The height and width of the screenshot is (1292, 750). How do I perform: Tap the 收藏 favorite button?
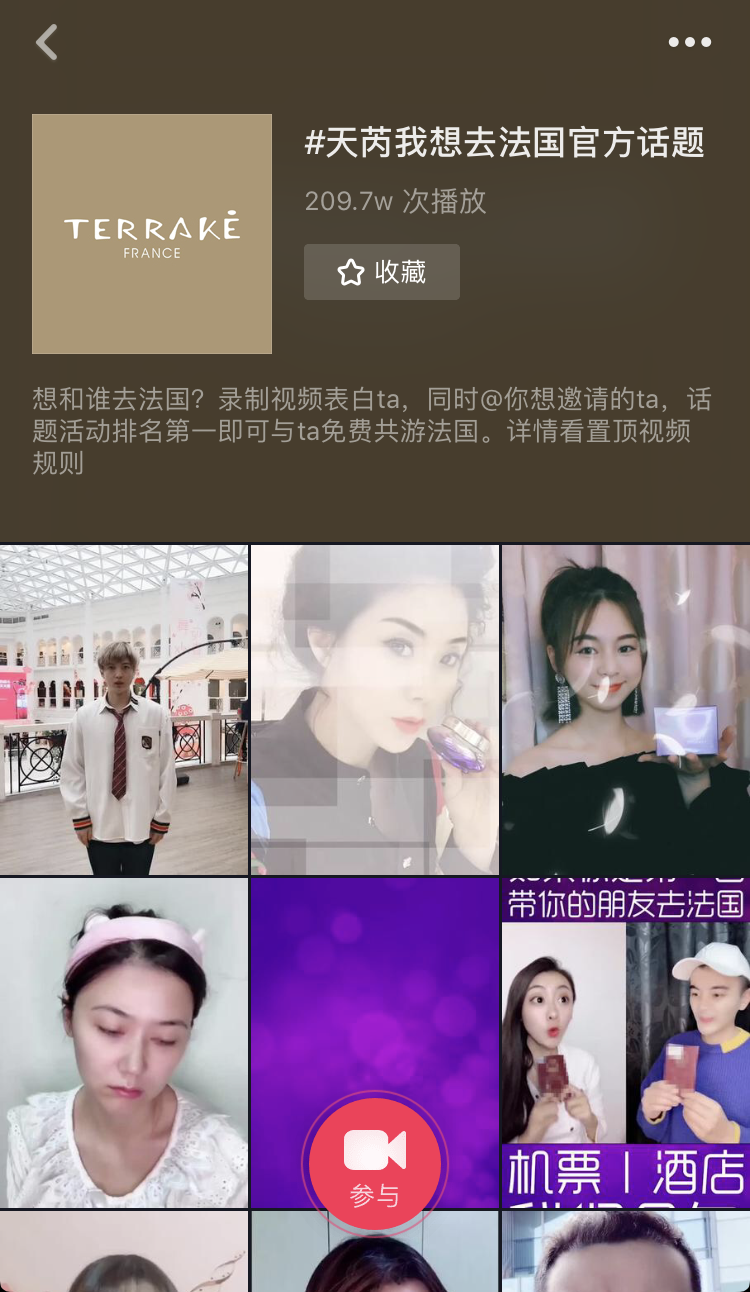[382, 272]
